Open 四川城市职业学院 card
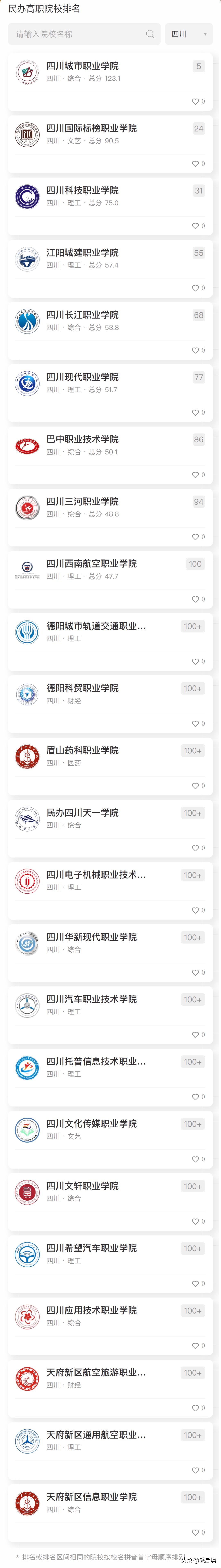The width and height of the screenshot is (221, 1568). (82, 66)
